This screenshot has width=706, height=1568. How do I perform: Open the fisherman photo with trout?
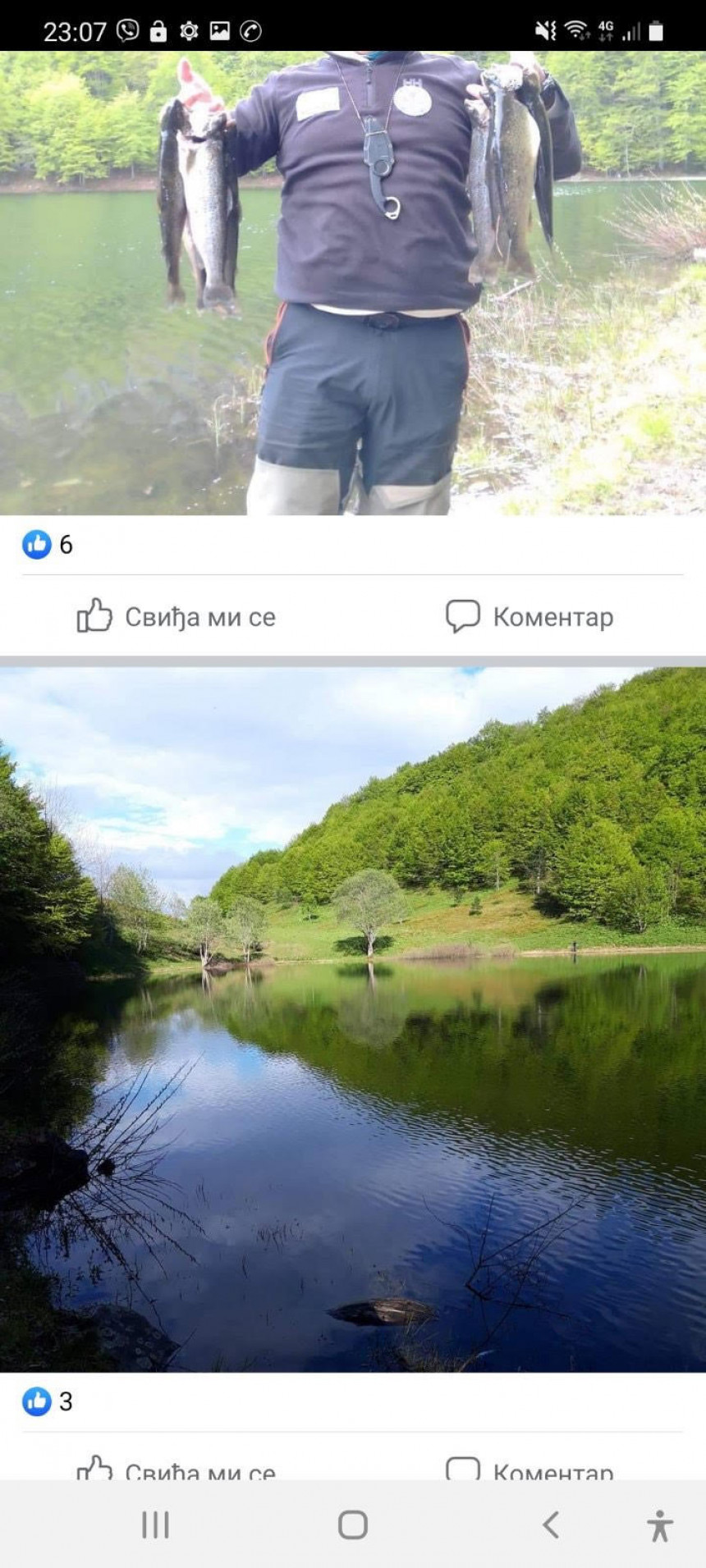coord(353,283)
